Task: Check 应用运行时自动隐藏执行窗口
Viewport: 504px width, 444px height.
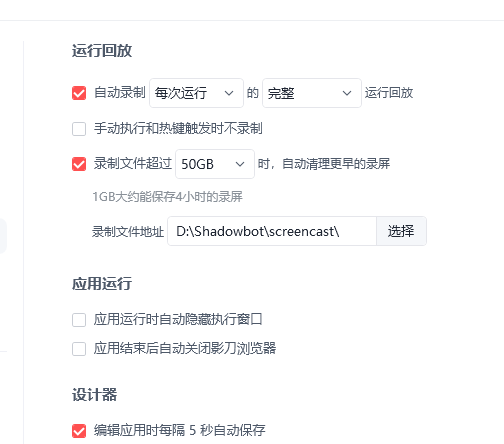Action: (79, 320)
